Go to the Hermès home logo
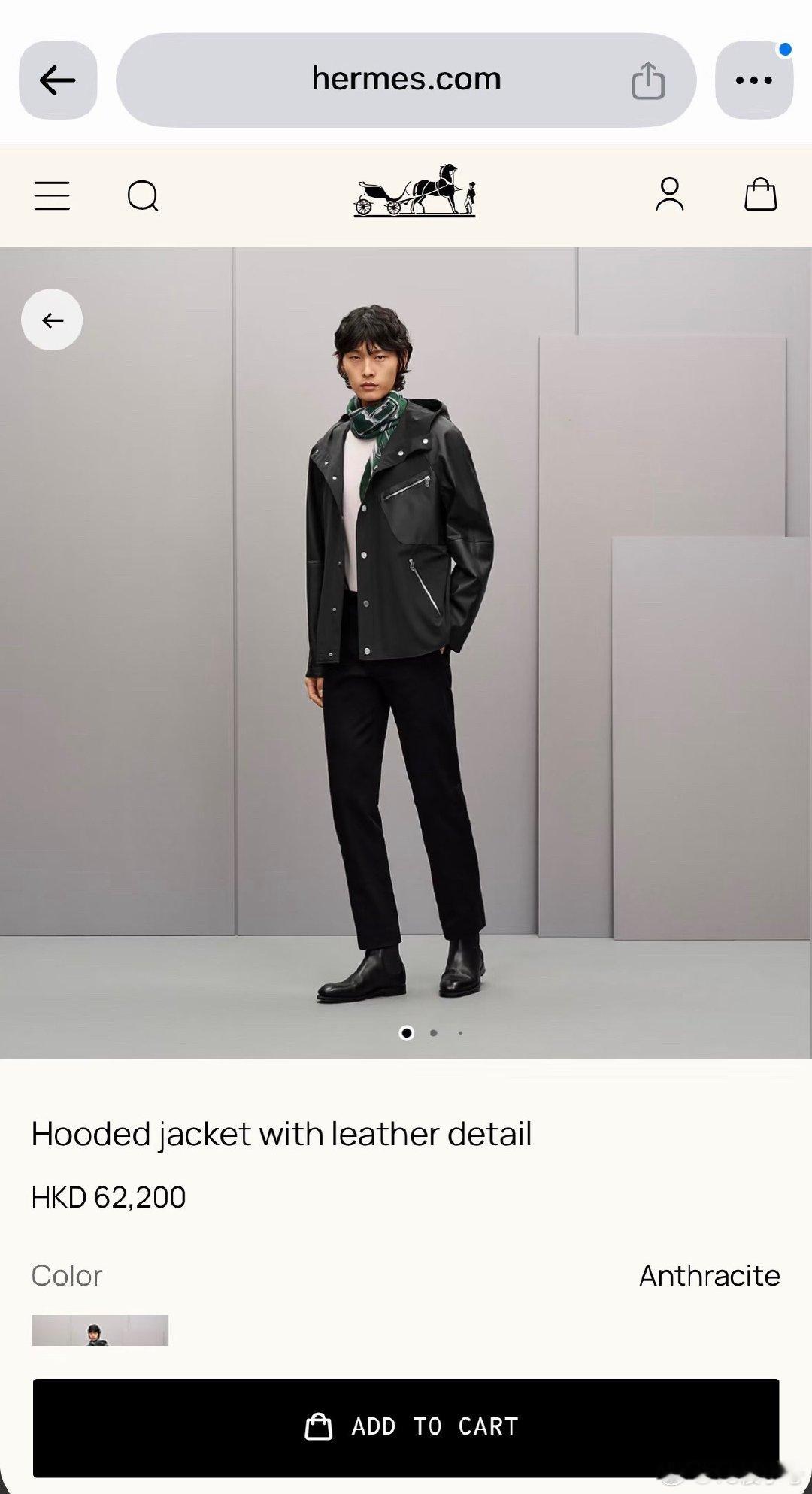Viewport: 812px width, 1494px height. tap(415, 190)
